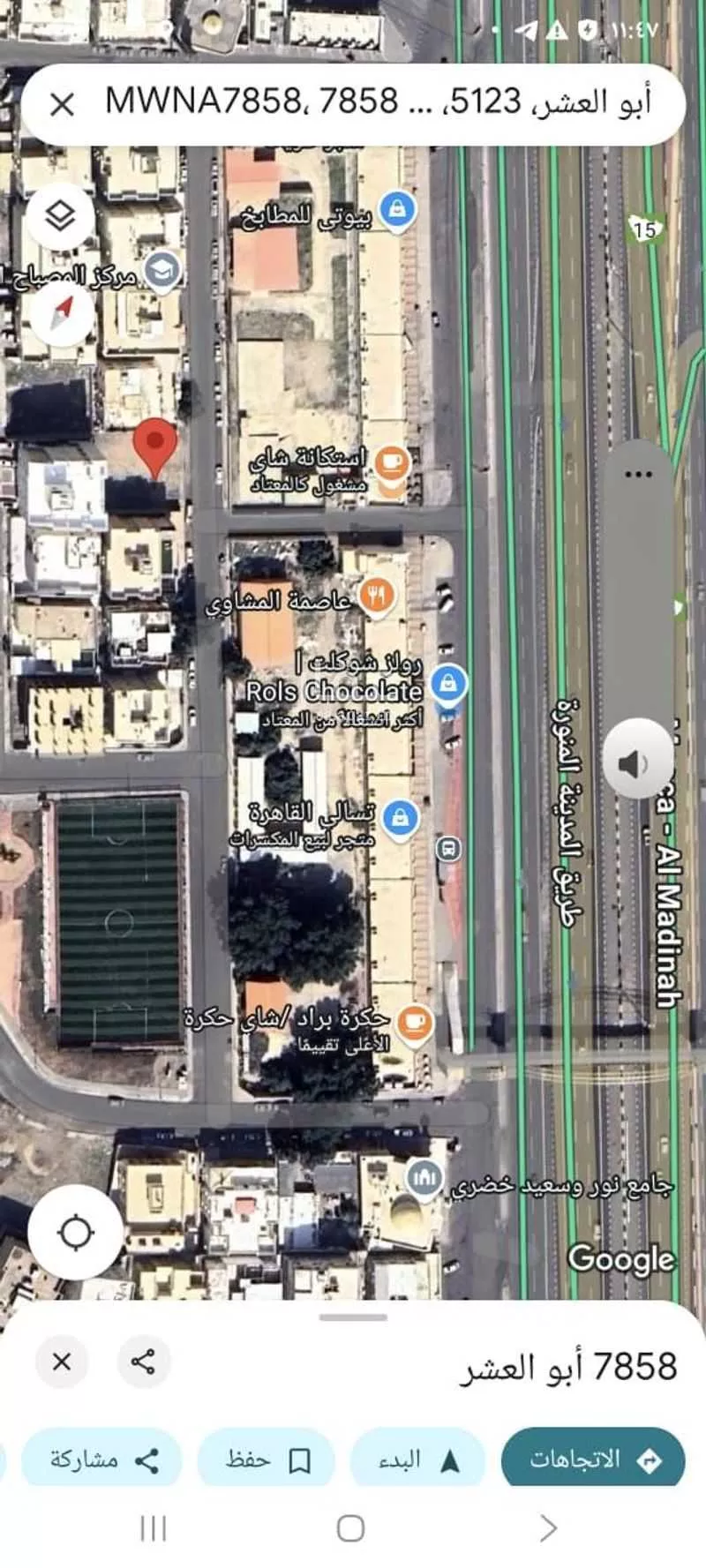This screenshot has height=1568, width=706.
Task: Center map on my current location
Action: click(x=75, y=1233)
